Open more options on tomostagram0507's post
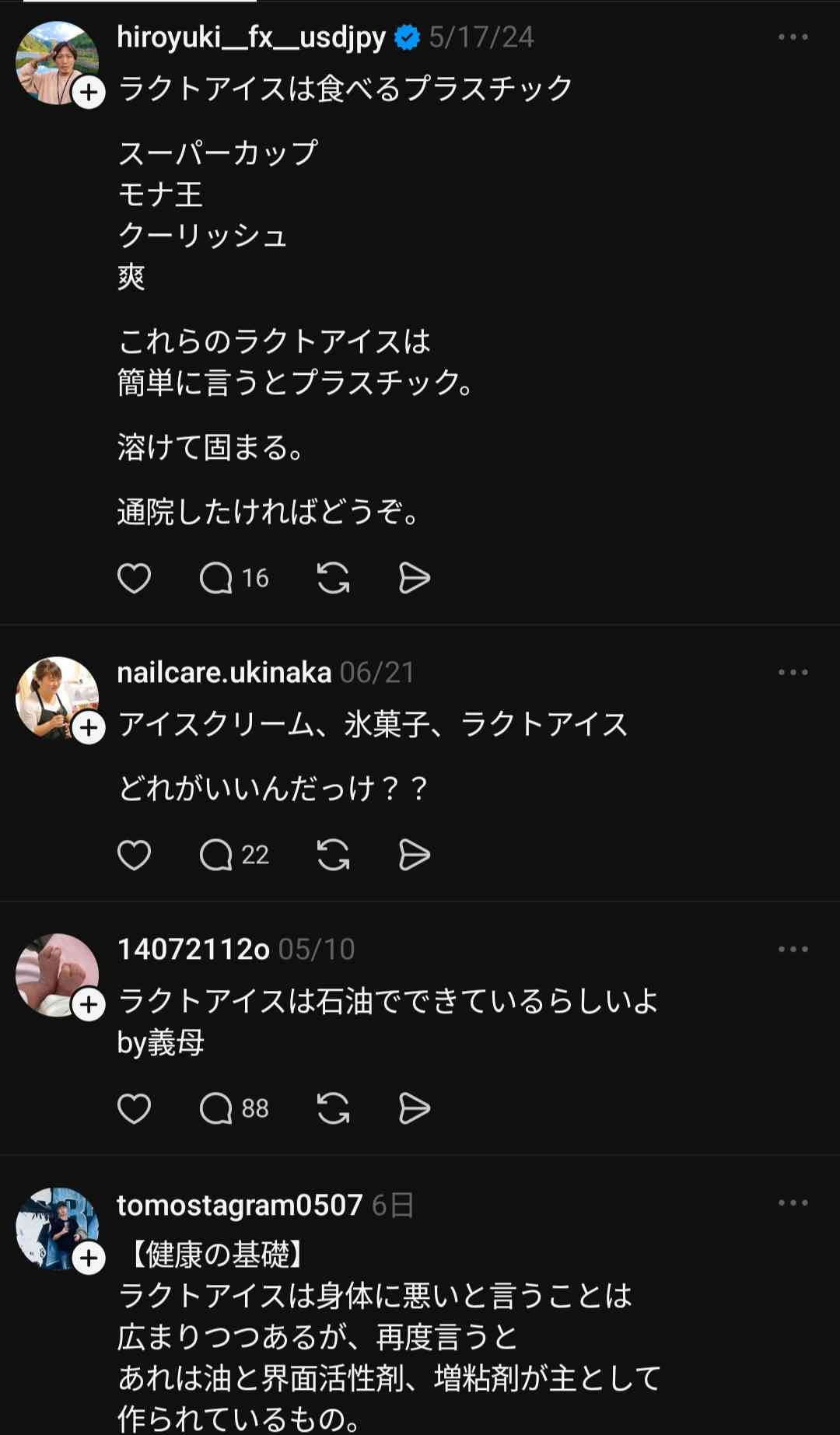This screenshot has width=840, height=1435. pyautogui.click(x=793, y=1202)
